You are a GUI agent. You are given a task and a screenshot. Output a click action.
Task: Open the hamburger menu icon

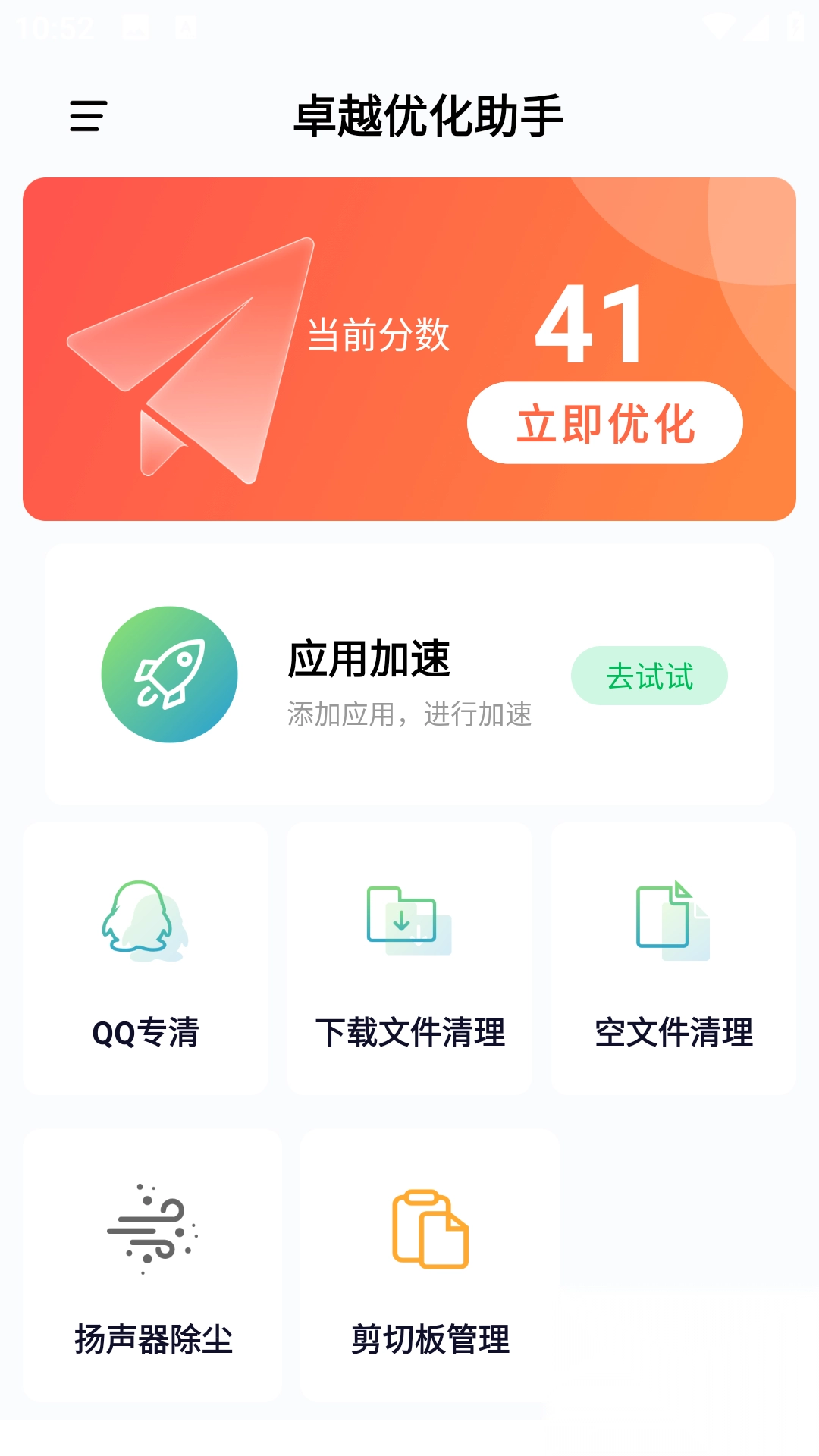click(88, 115)
